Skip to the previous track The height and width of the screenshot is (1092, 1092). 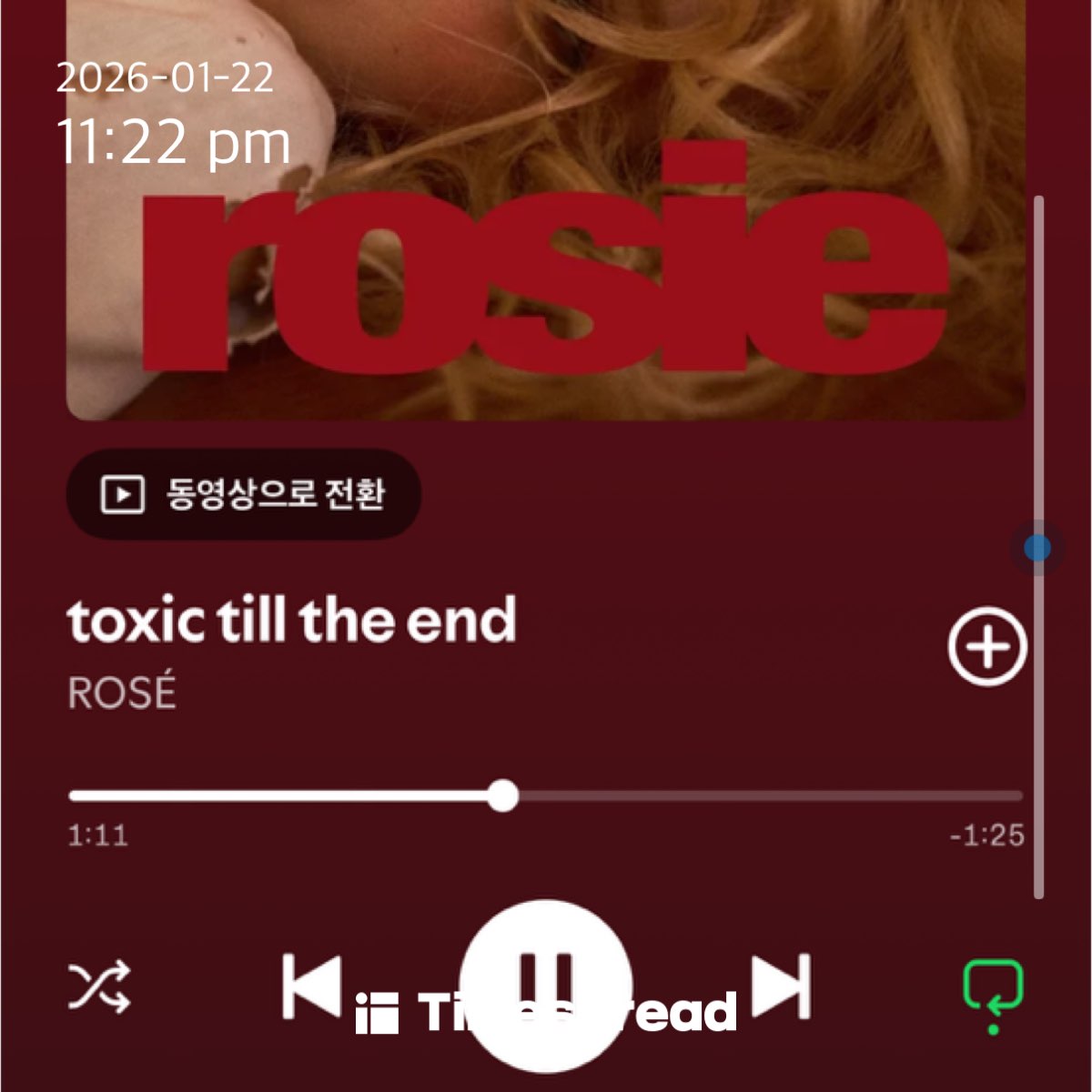312,986
